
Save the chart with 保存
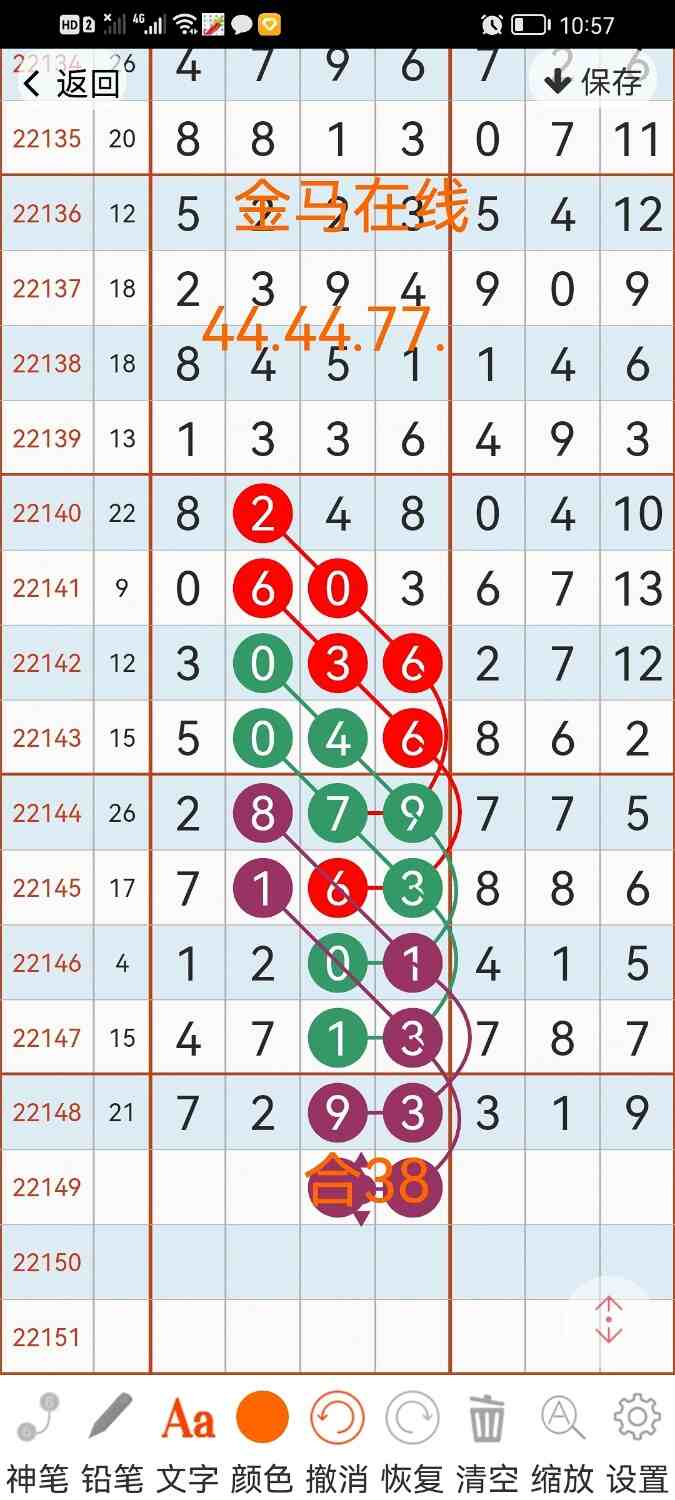tap(594, 81)
